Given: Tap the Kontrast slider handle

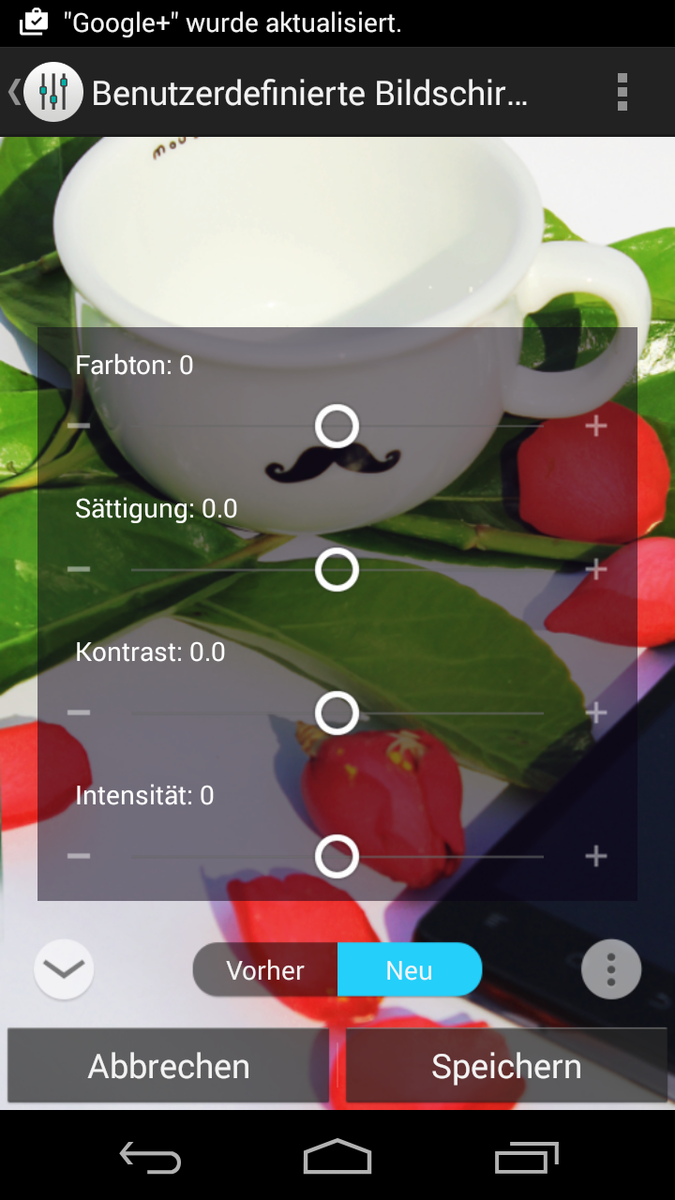Looking at the screenshot, I should click(337, 713).
